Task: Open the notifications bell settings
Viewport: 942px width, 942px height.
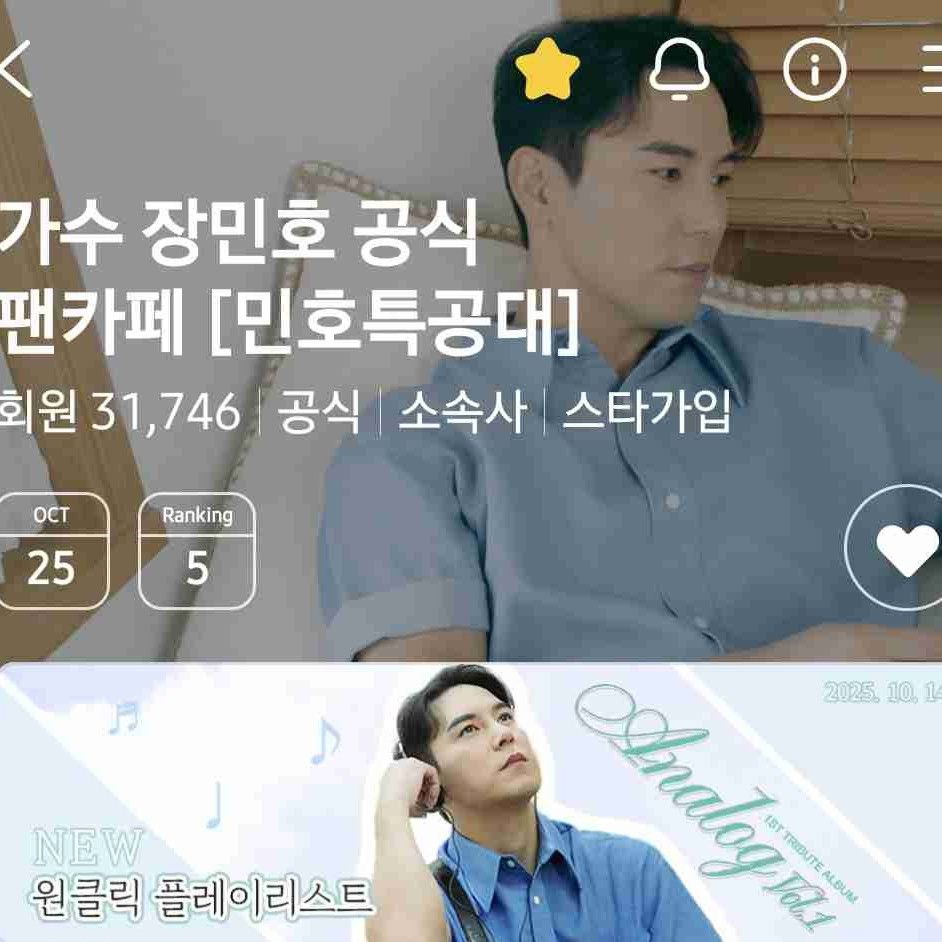Action: point(680,70)
